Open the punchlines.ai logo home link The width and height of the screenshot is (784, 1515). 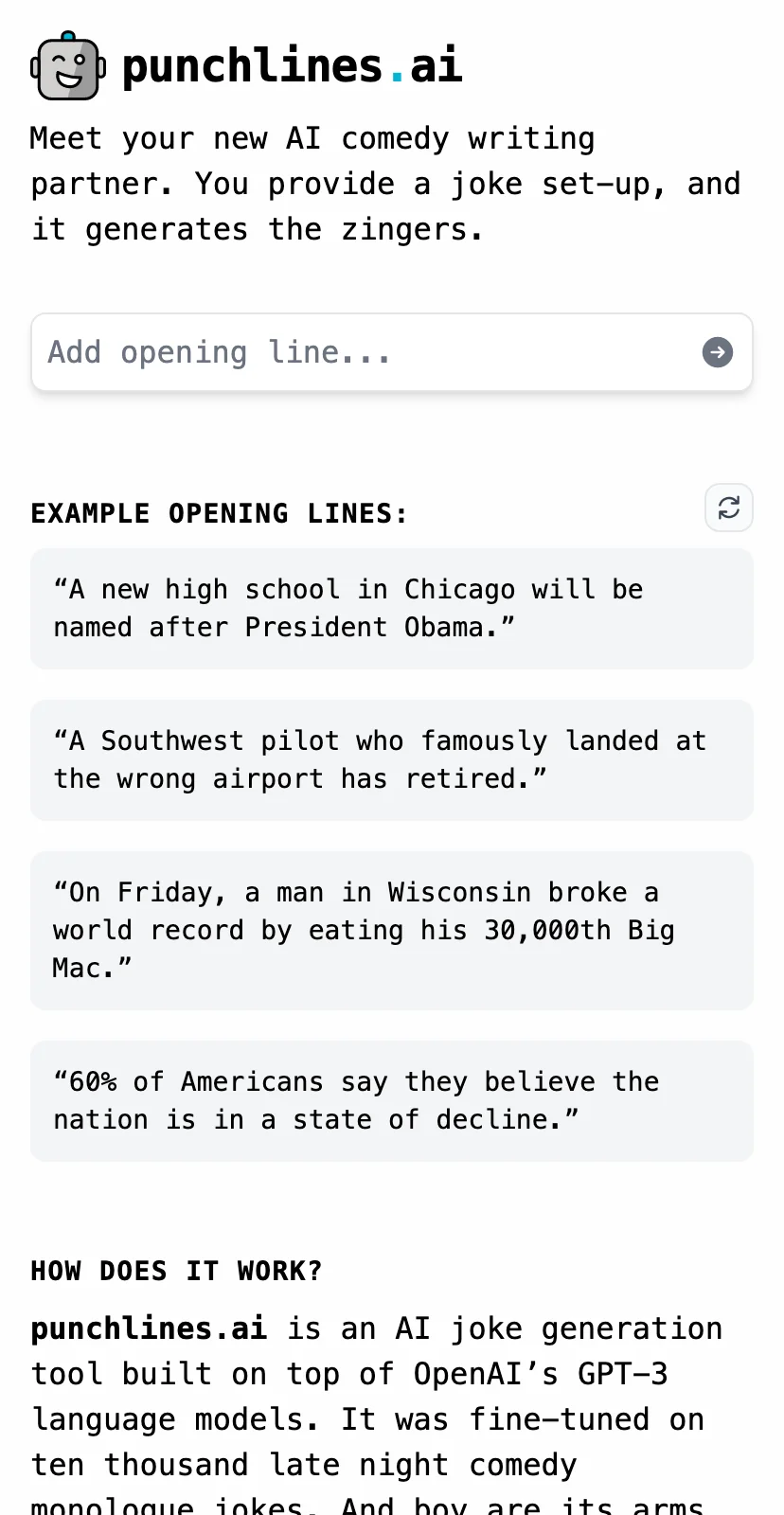tap(246, 65)
